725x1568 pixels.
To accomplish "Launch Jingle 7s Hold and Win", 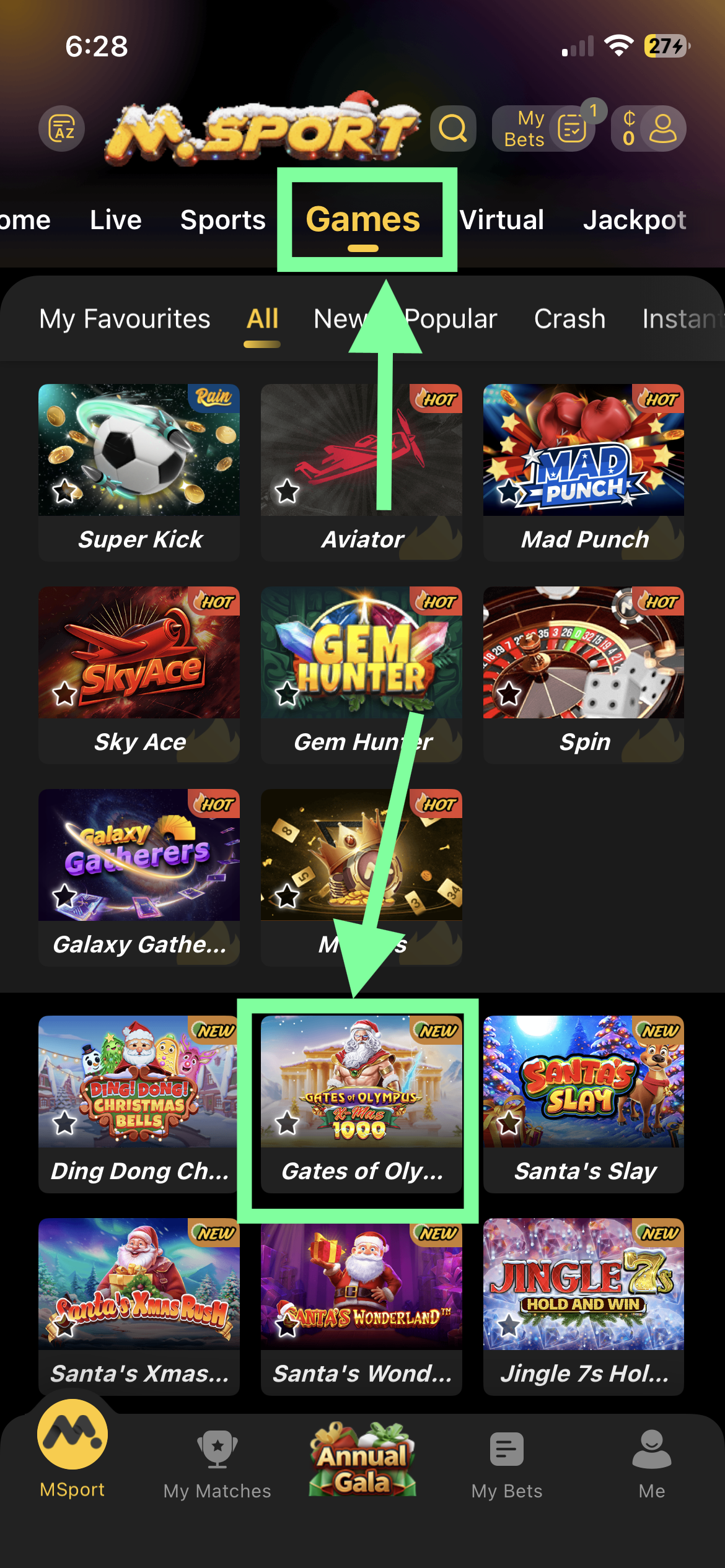I will [x=583, y=1305].
